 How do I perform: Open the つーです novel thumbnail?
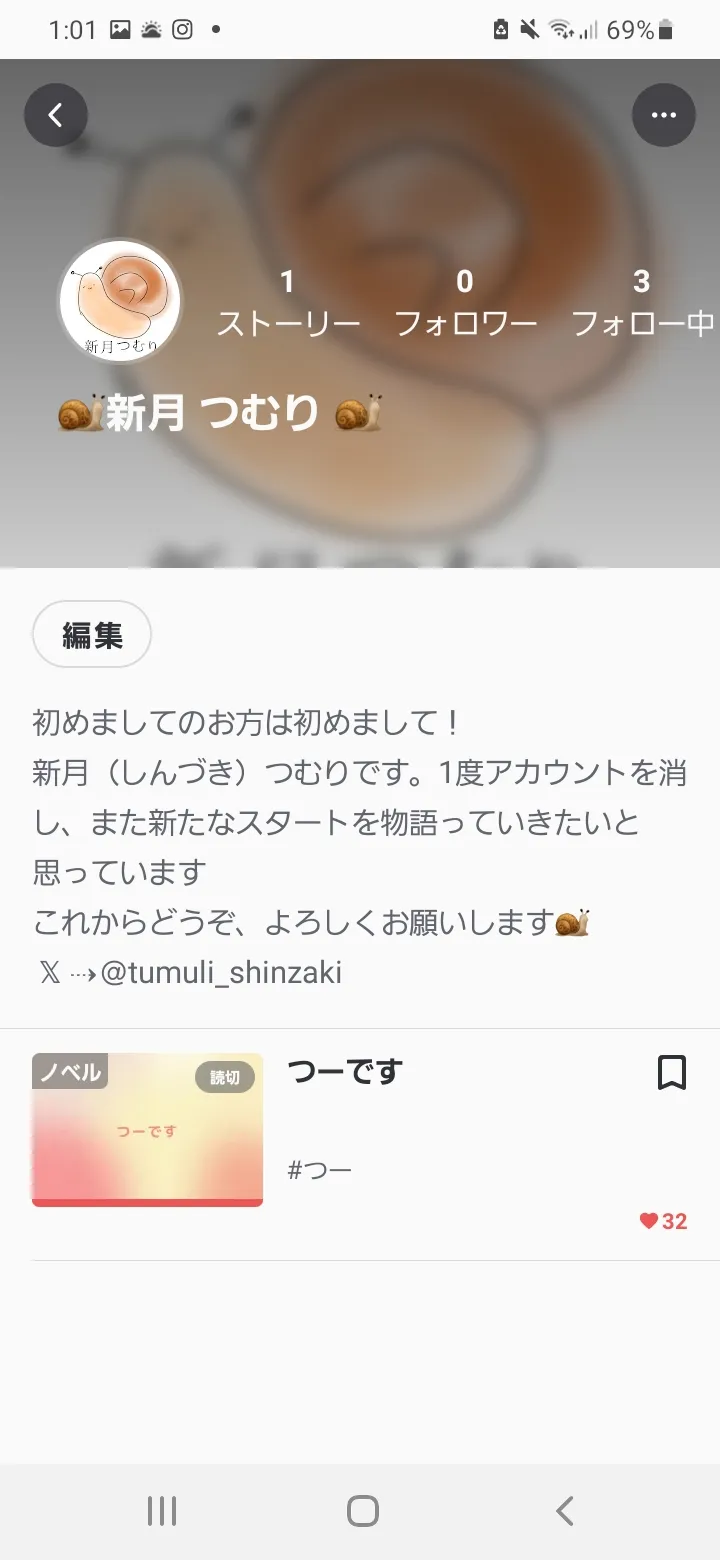147,1129
